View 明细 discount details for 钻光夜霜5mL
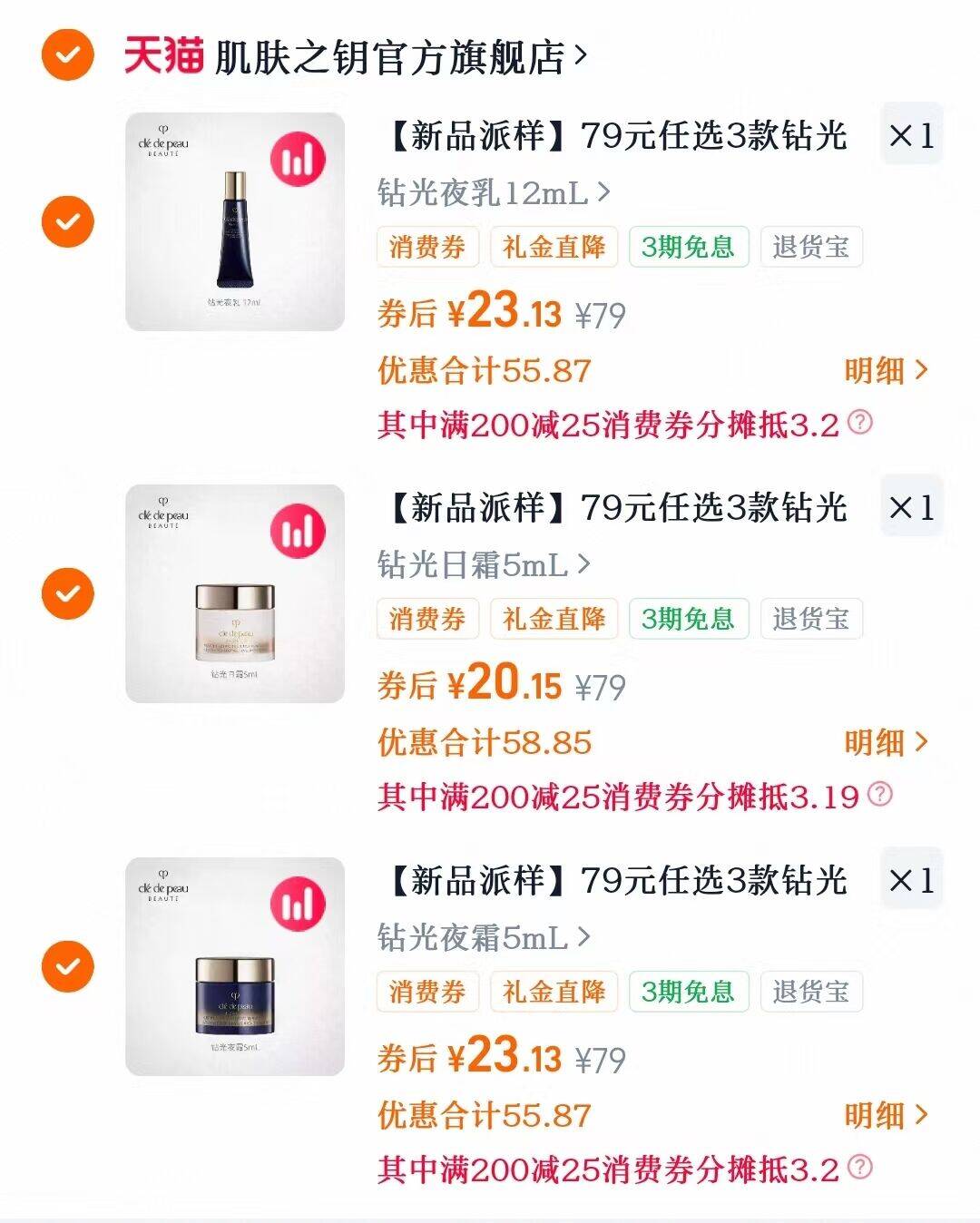Screen dimensions: 980x1223 click(x=886, y=1115)
